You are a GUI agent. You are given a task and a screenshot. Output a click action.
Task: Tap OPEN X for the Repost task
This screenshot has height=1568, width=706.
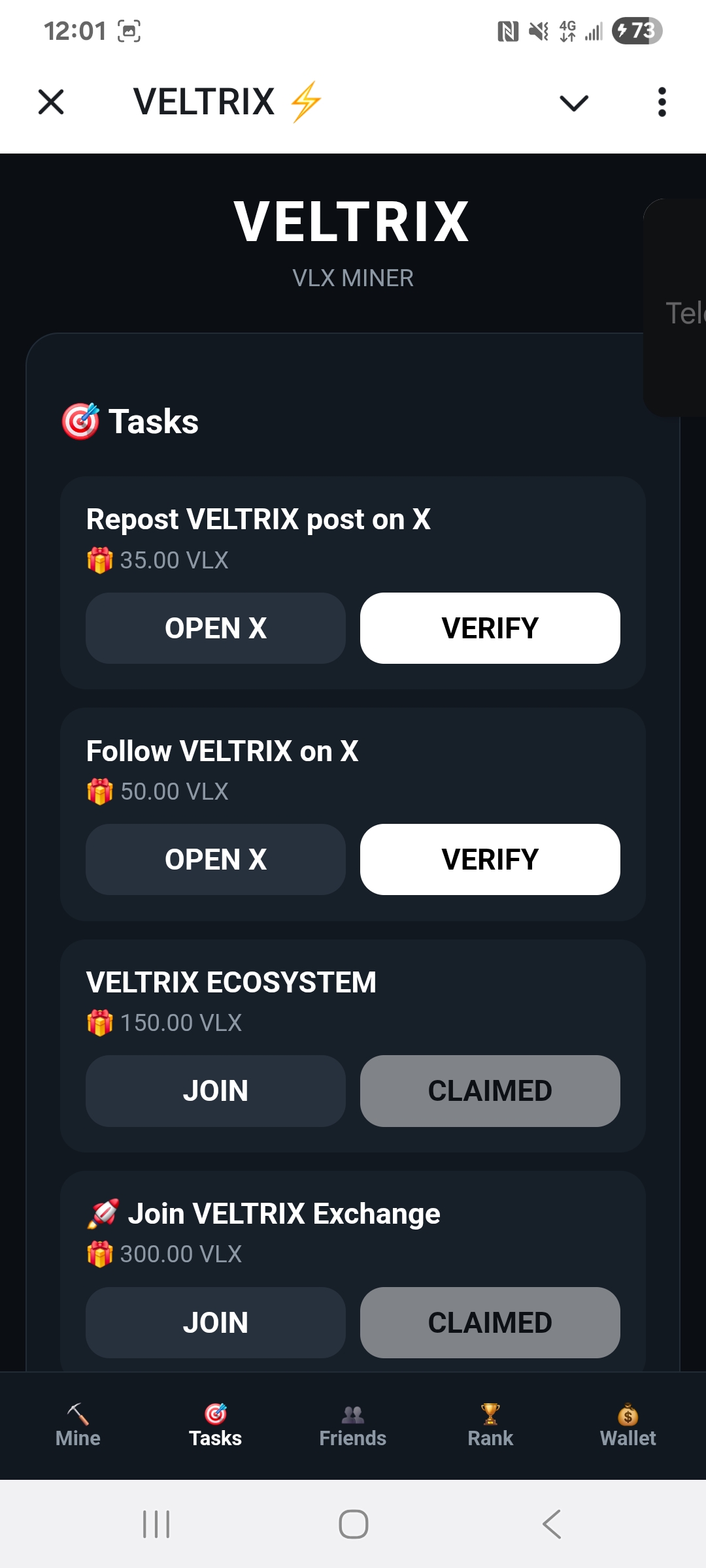tap(216, 628)
